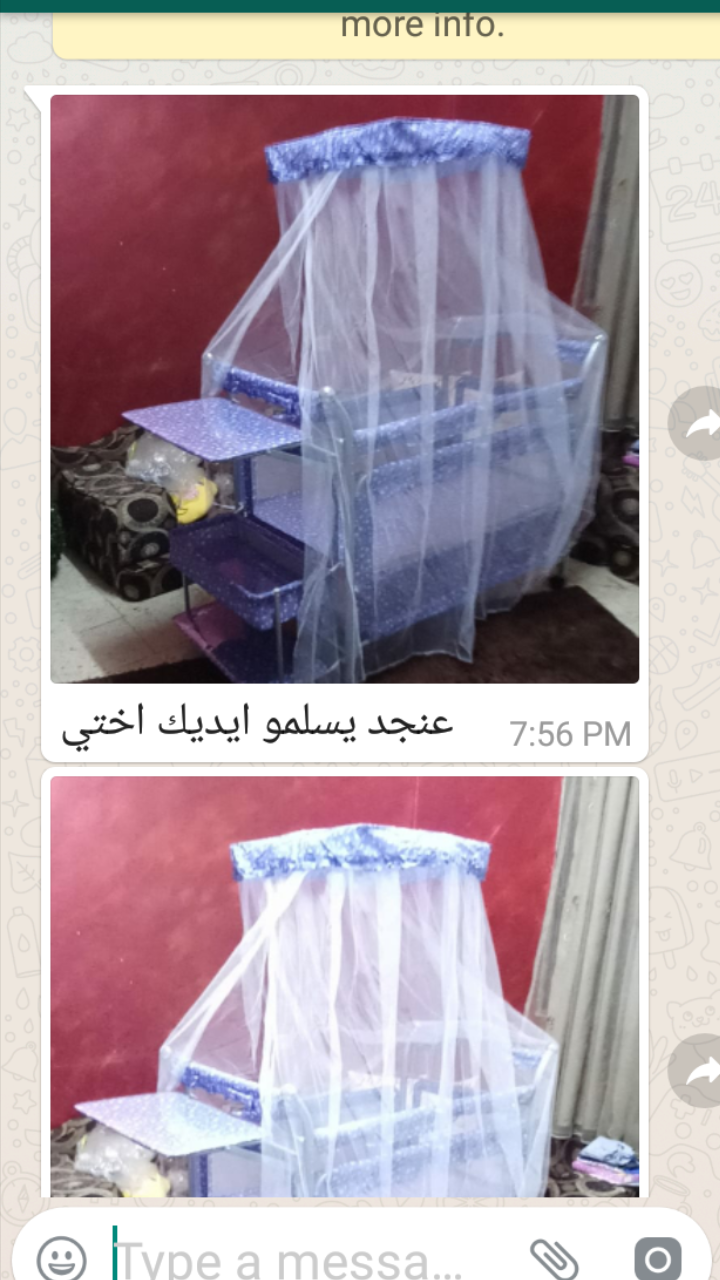Image resolution: width=720 pixels, height=1280 pixels.
Task: Open the photo sent at 7:56 PM
Action: pyautogui.click(x=344, y=388)
